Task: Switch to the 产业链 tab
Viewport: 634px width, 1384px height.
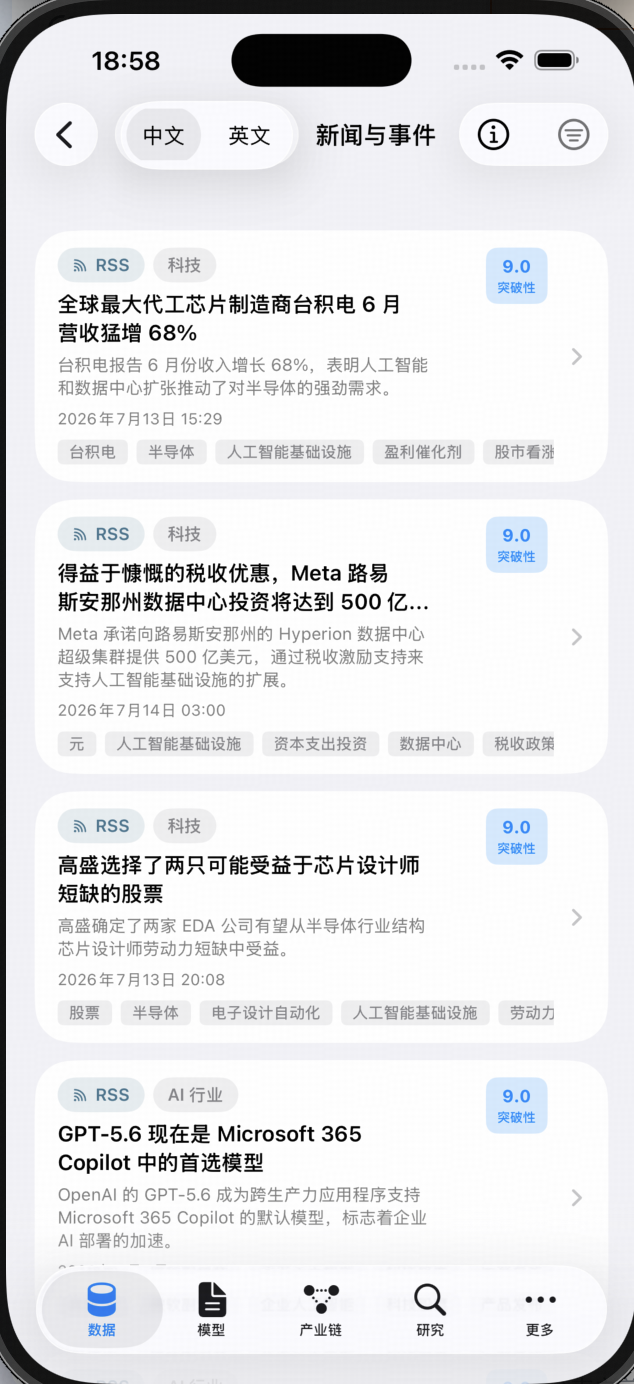Action: click(321, 1310)
